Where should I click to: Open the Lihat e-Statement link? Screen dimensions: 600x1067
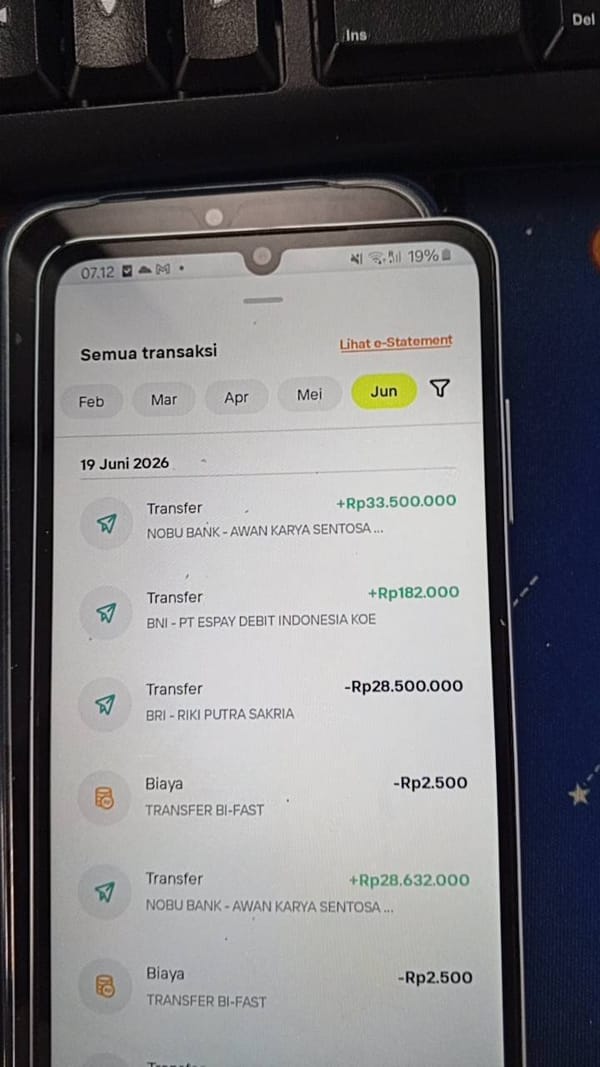396,342
